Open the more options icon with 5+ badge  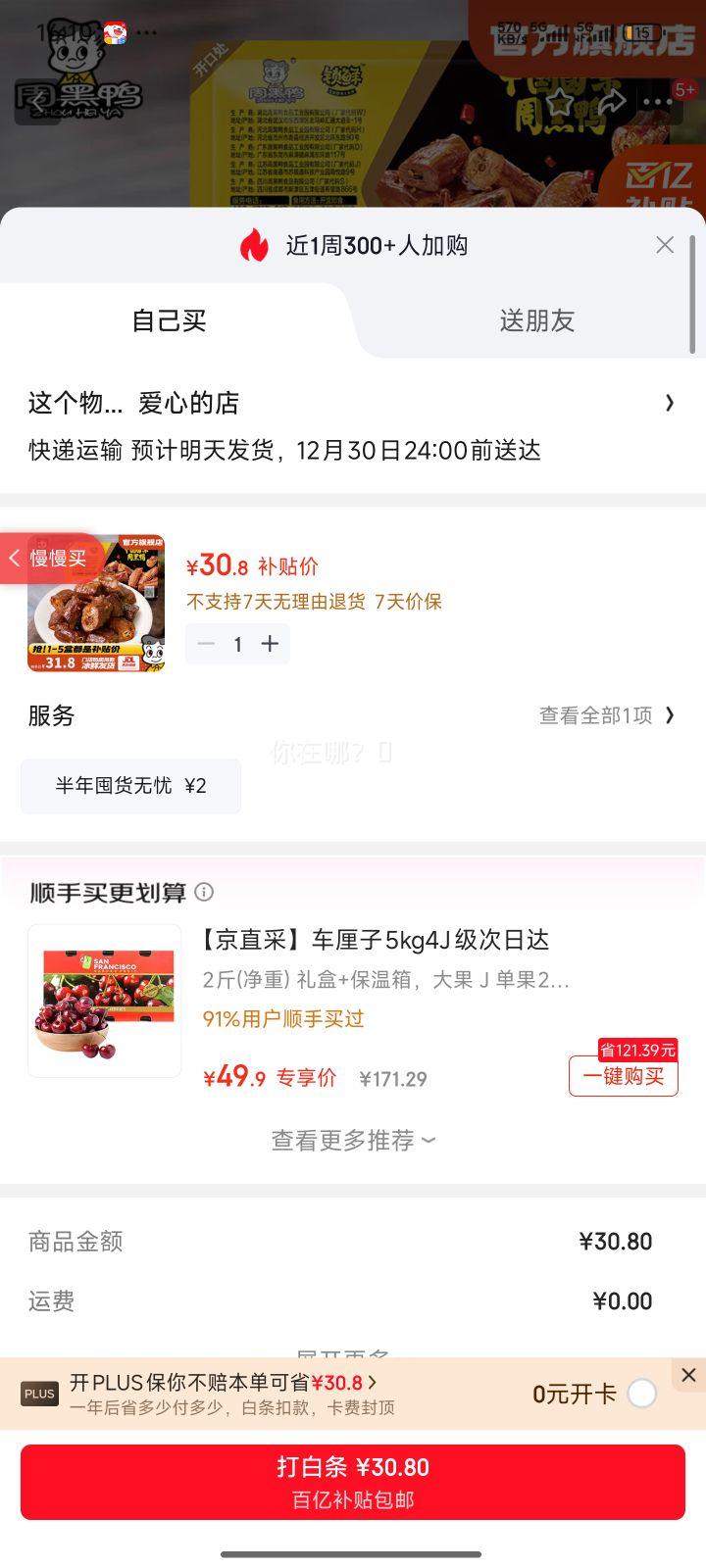[x=659, y=101]
